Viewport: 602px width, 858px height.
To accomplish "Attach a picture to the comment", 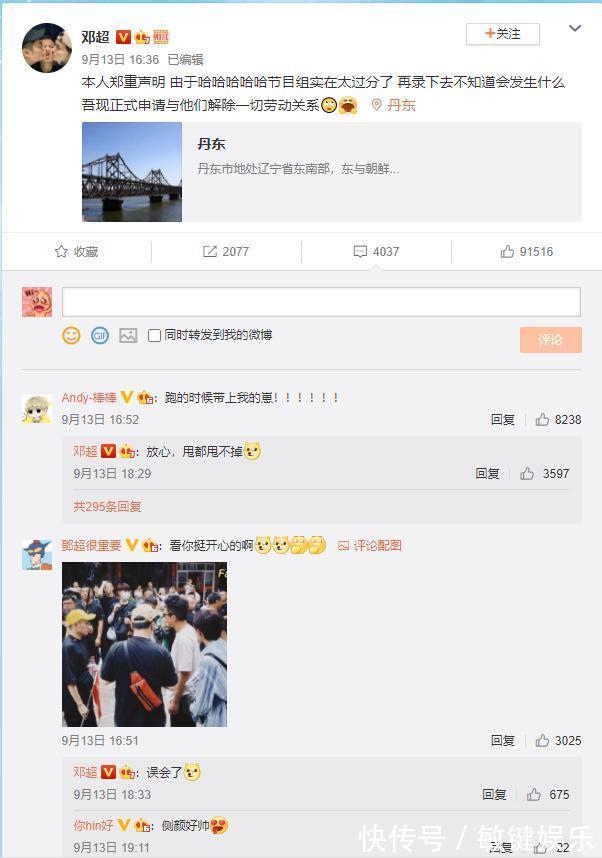I will (x=128, y=336).
